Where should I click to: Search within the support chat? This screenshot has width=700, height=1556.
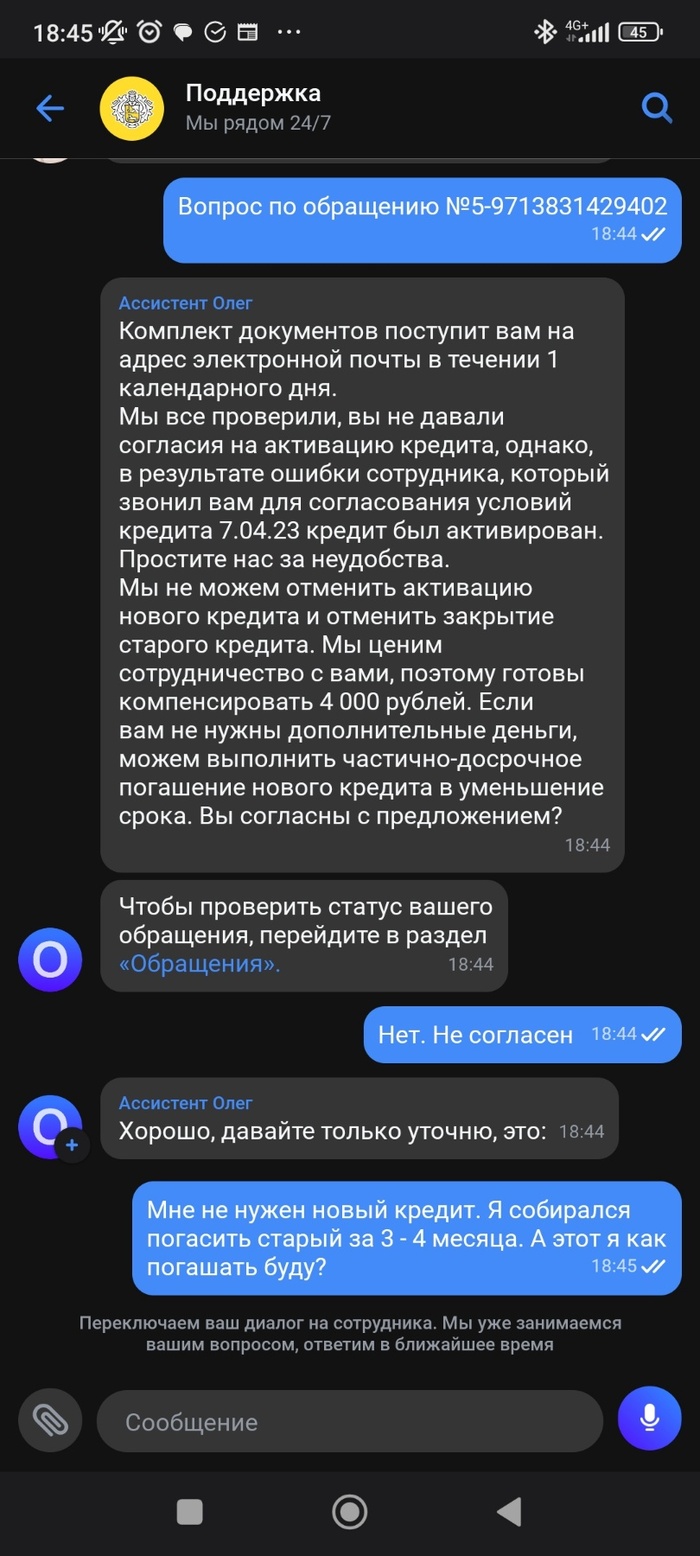656,108
